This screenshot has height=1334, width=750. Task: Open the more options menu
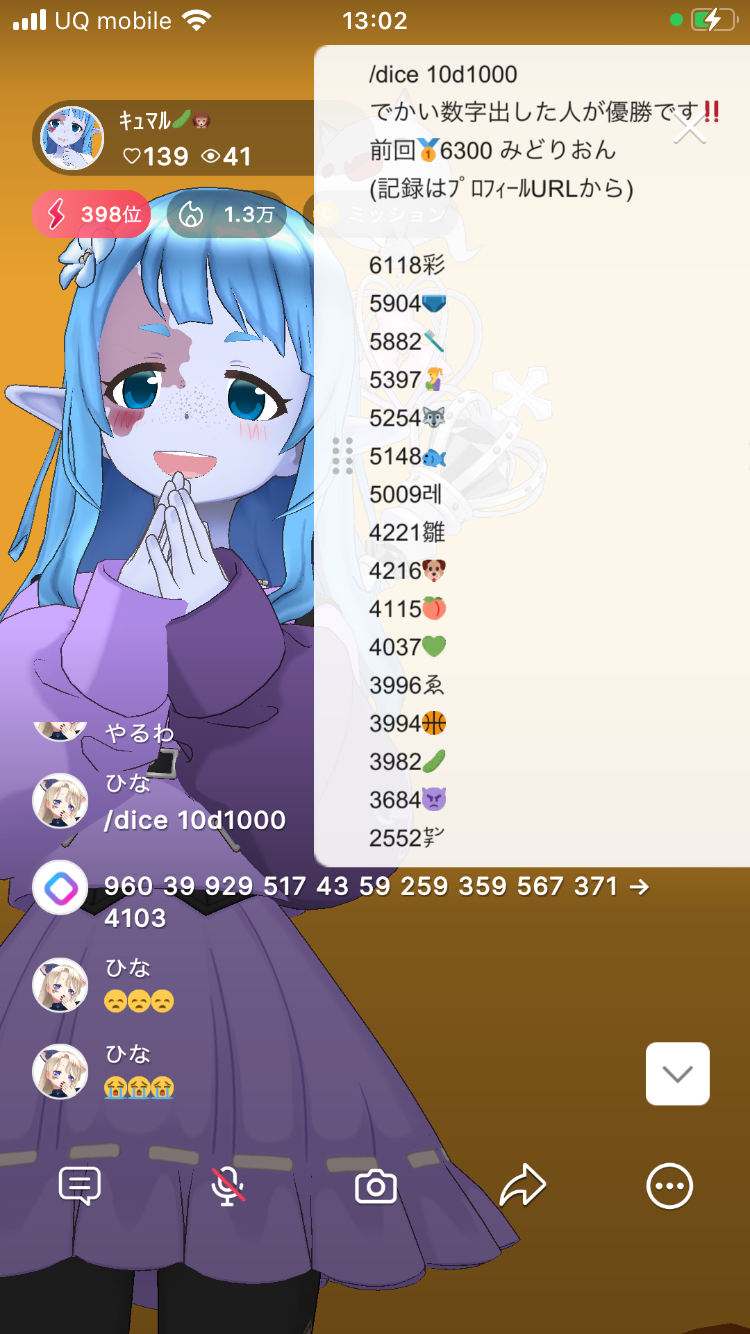coord(669,1186)
